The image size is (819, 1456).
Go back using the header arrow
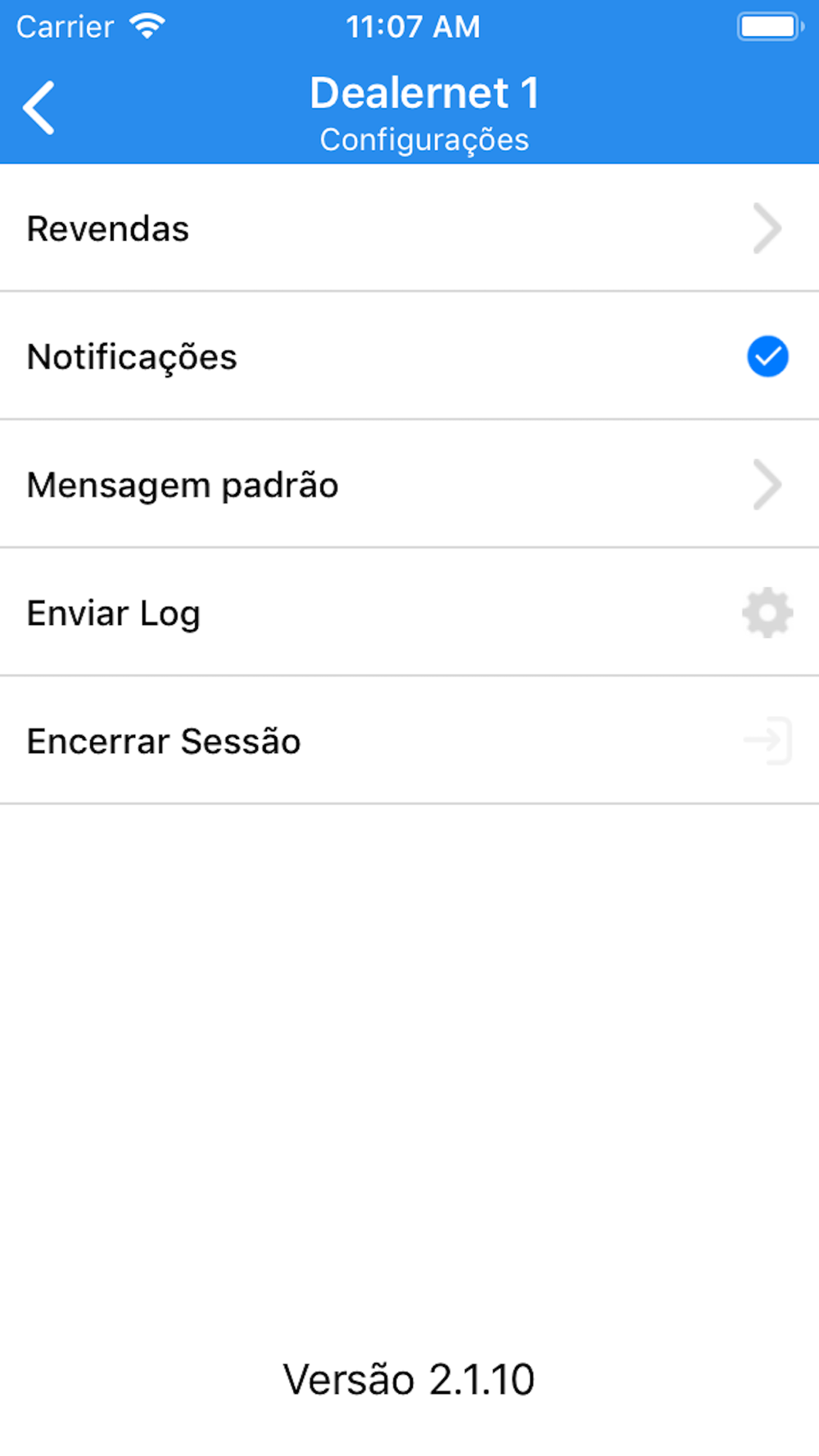38,107
